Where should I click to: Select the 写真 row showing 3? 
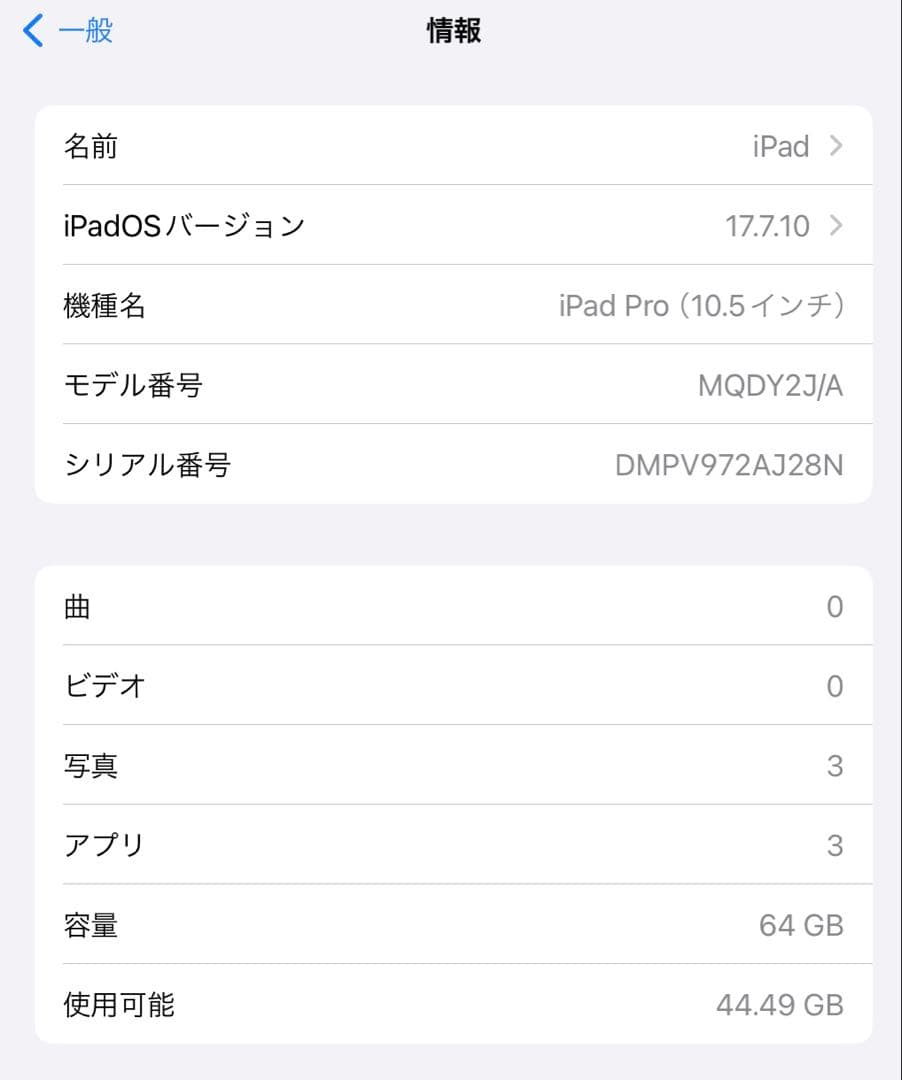[x=450, y=765]
